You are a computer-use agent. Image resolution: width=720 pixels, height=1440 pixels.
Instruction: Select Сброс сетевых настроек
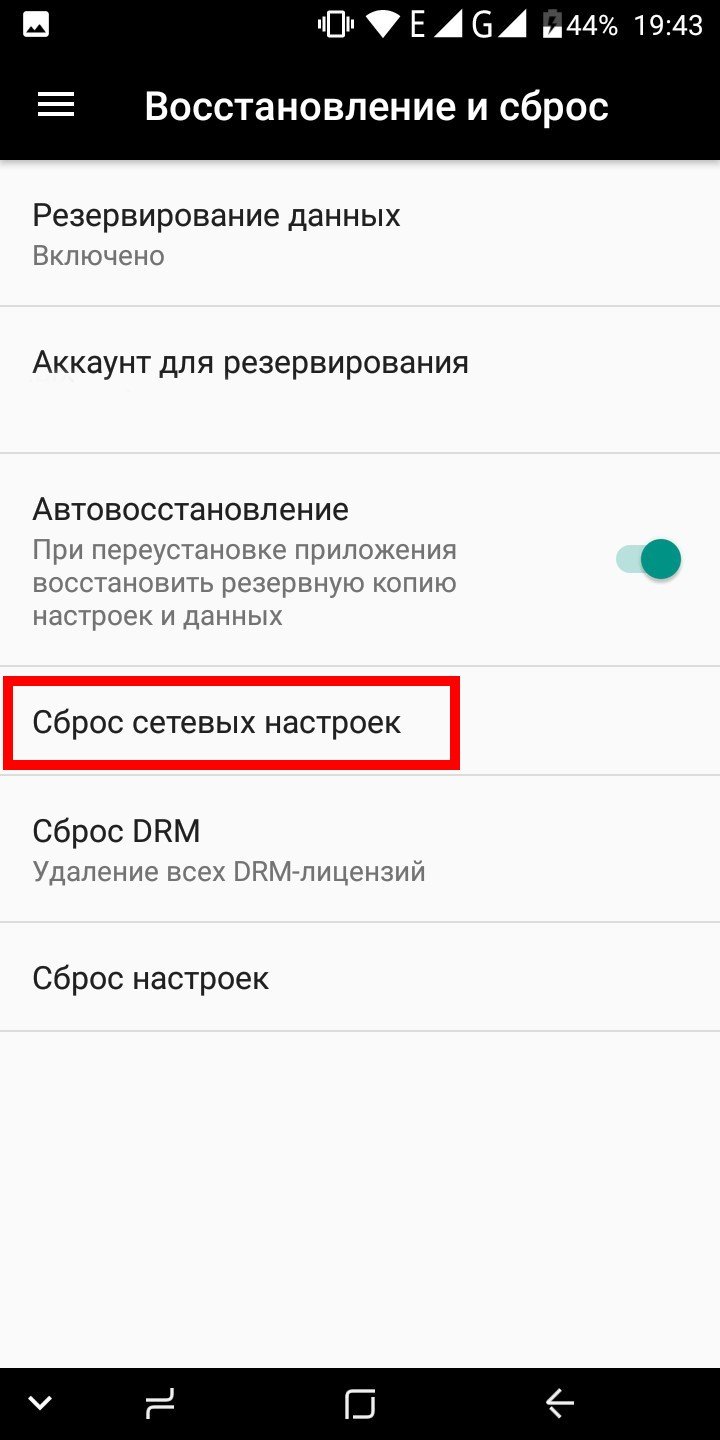coord(360,721)
